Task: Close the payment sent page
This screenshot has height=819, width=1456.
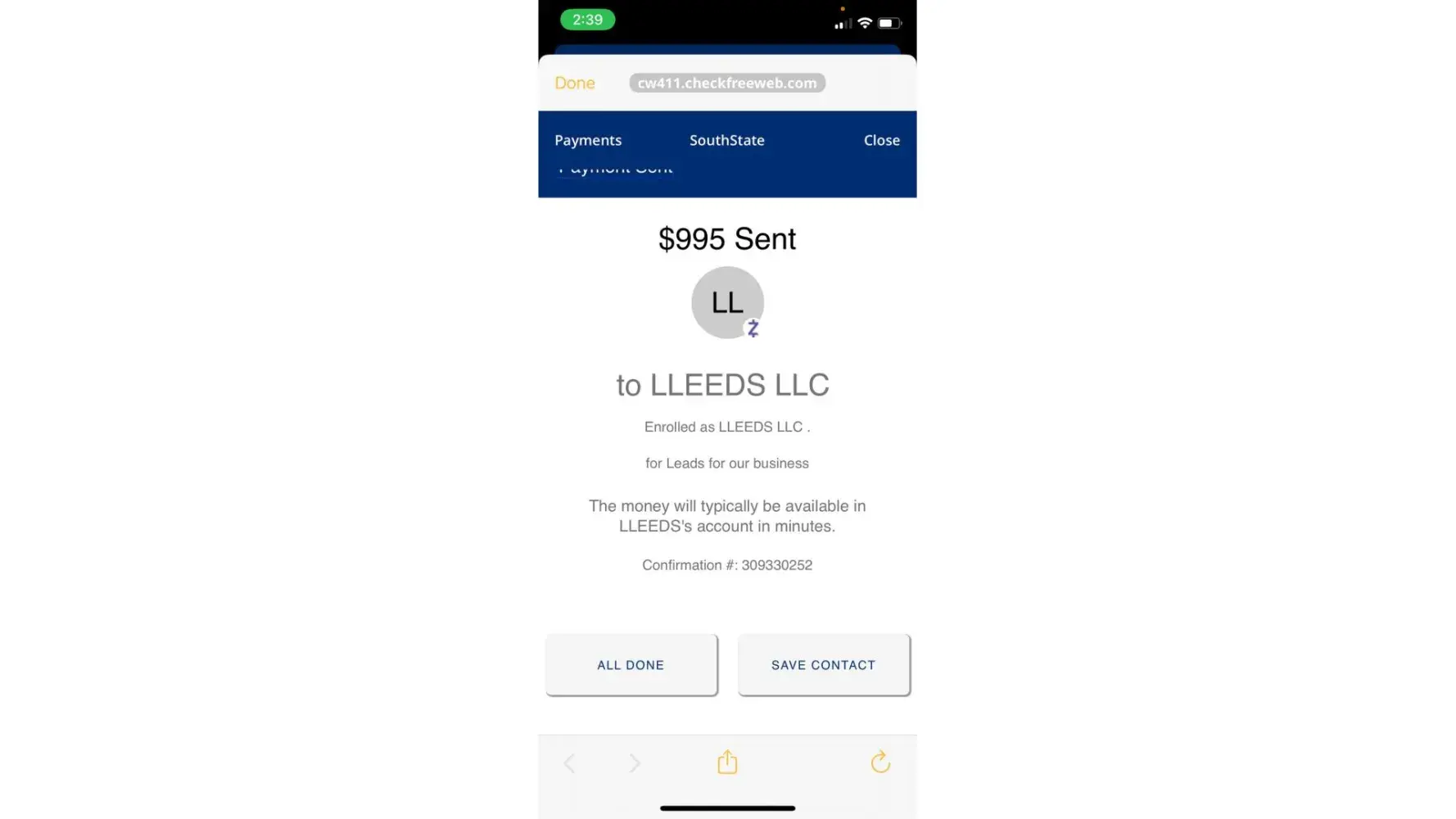Action: [x=881, y=140]
